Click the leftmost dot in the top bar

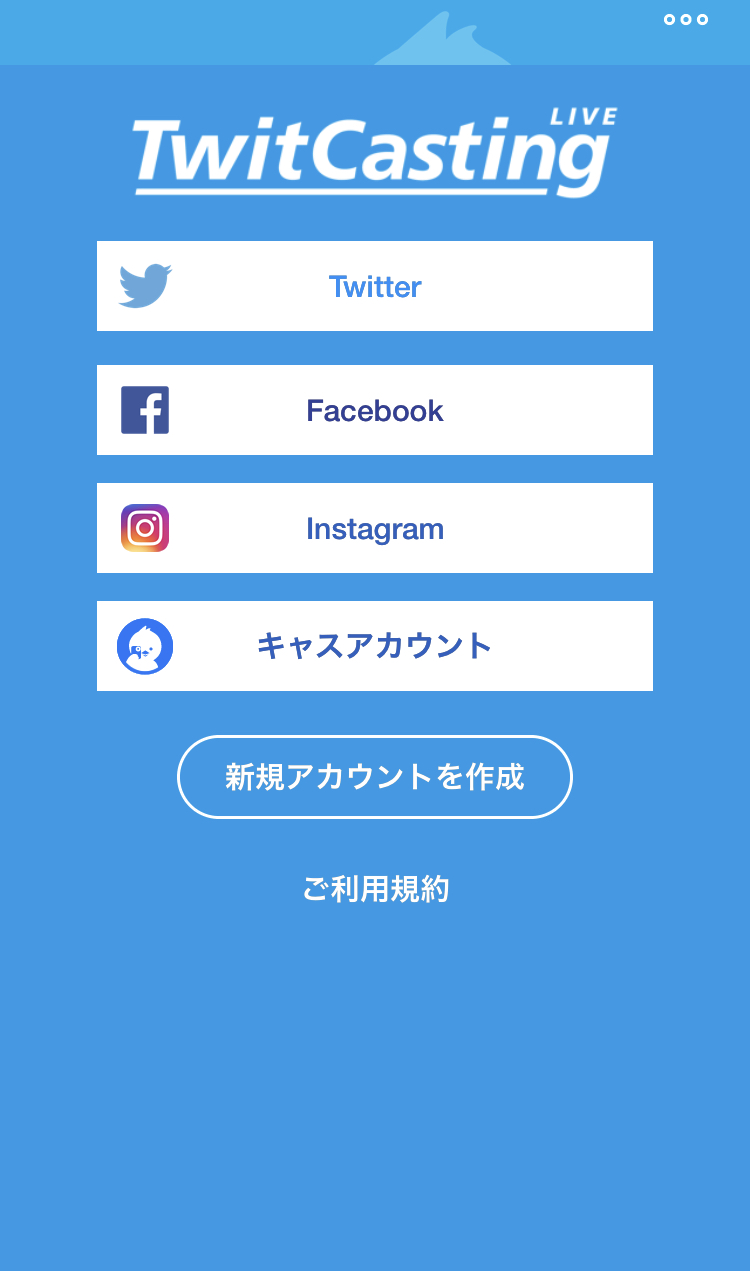670,19
